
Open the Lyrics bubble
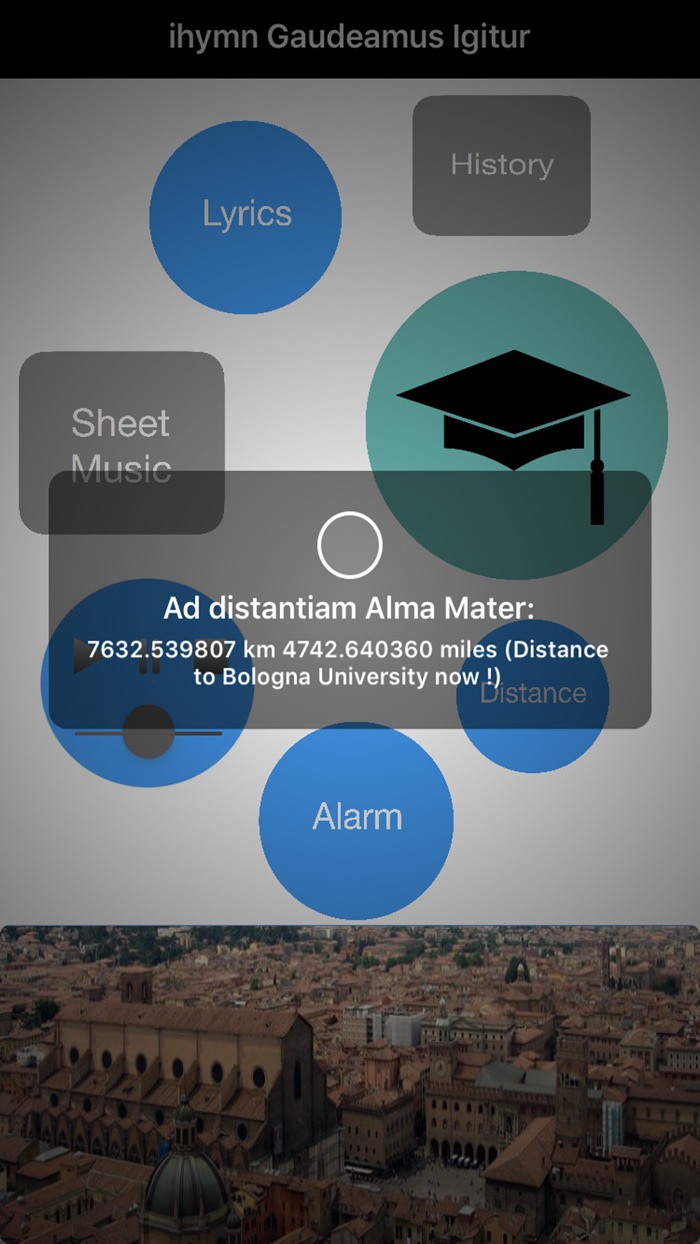point(245,216)
